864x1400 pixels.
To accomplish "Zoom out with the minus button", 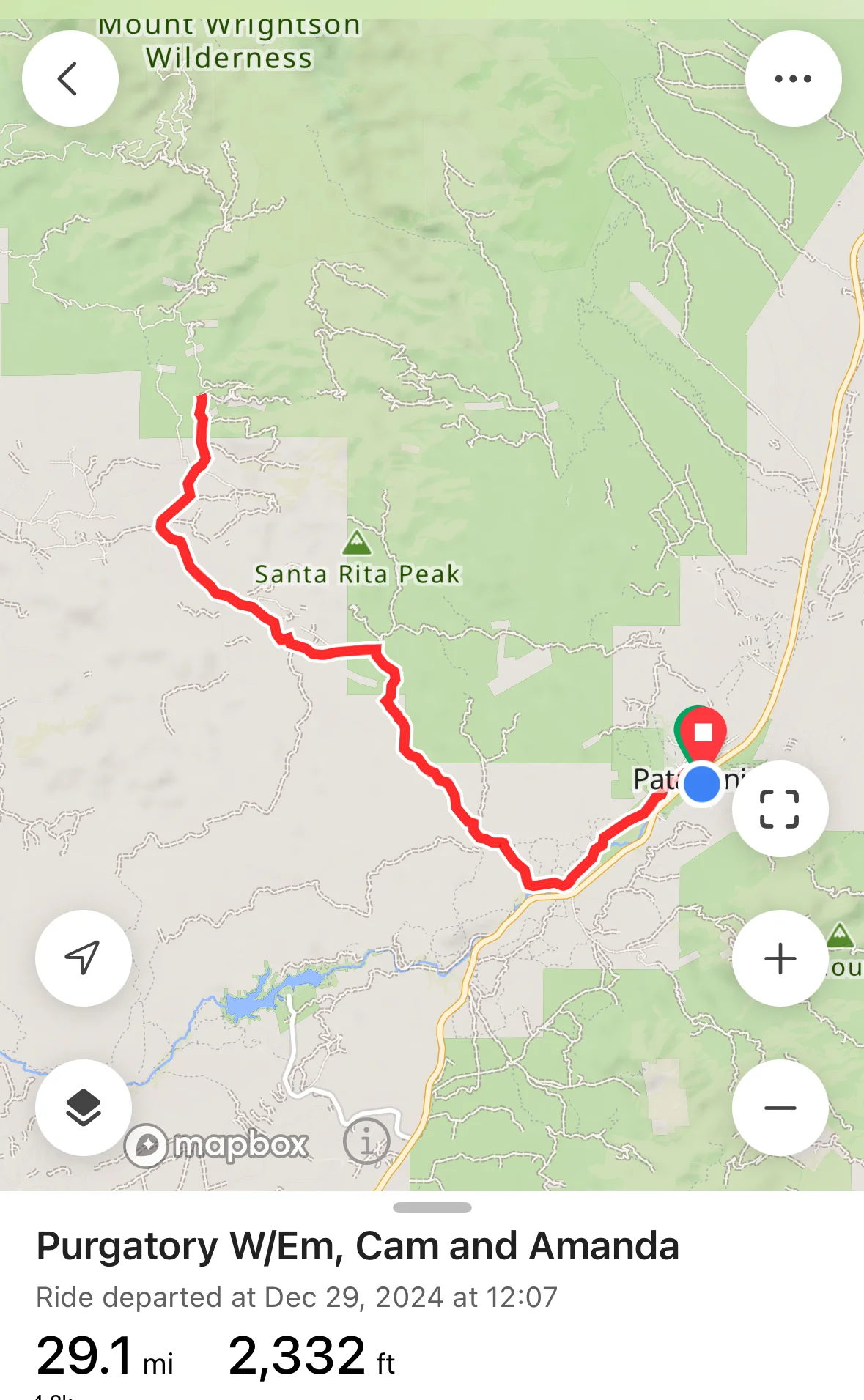I will pos(780,1108).
